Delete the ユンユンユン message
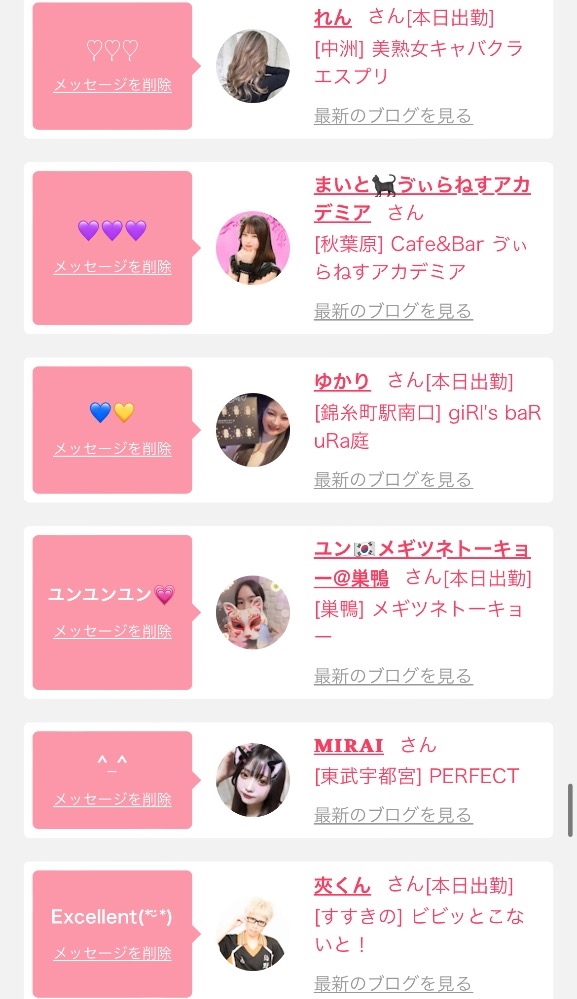The image size is (577, 999). click(x=113, y=631)
